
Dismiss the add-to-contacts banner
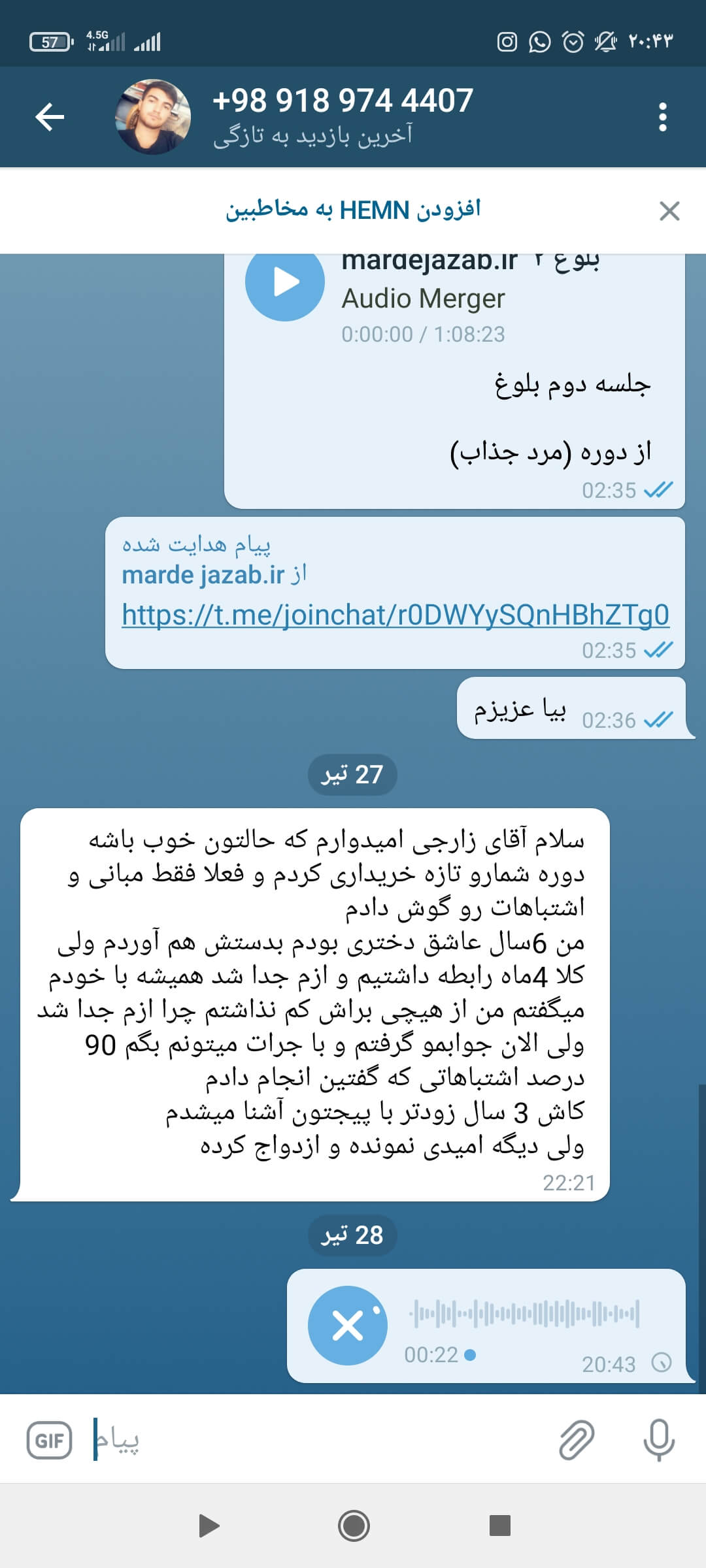coord(669,211)
